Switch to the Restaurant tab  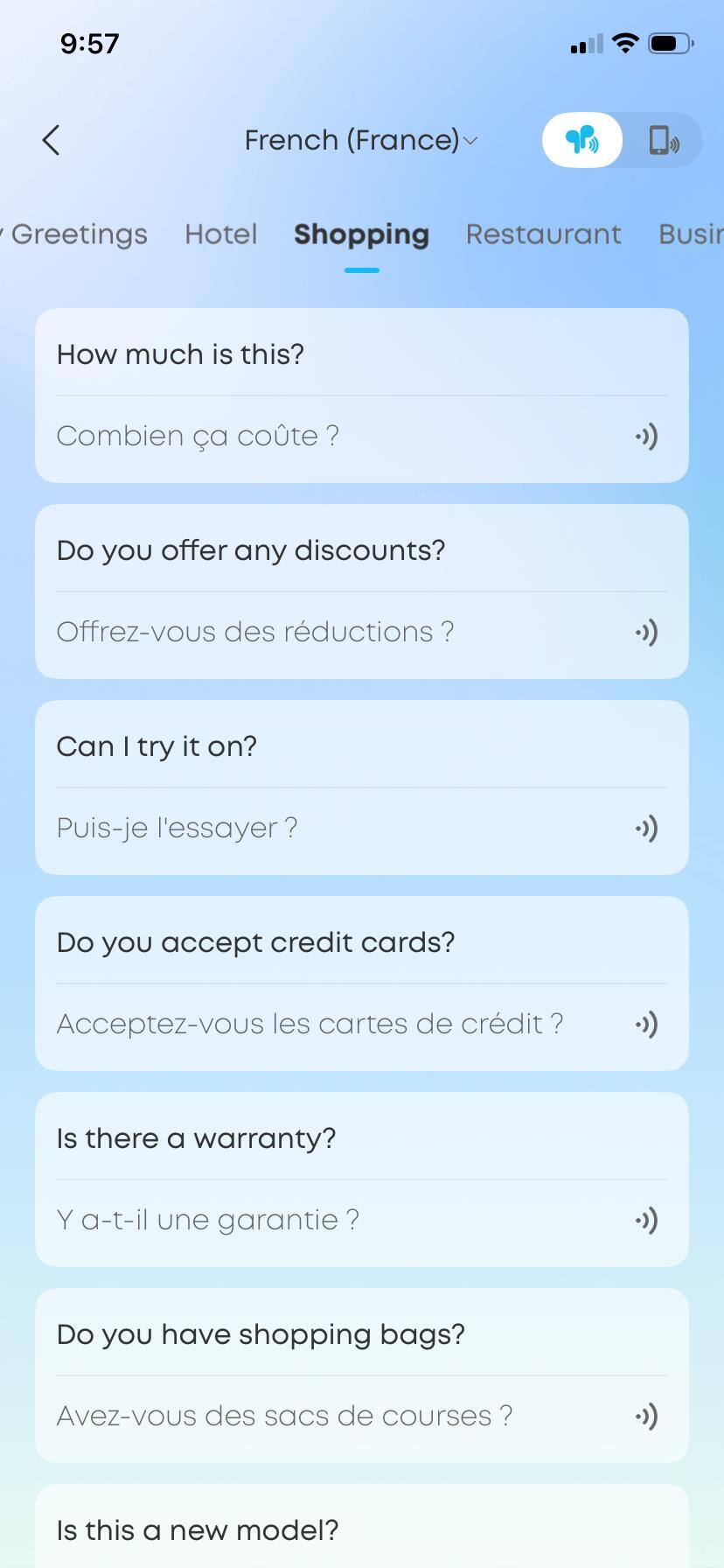tap(543, 234)
